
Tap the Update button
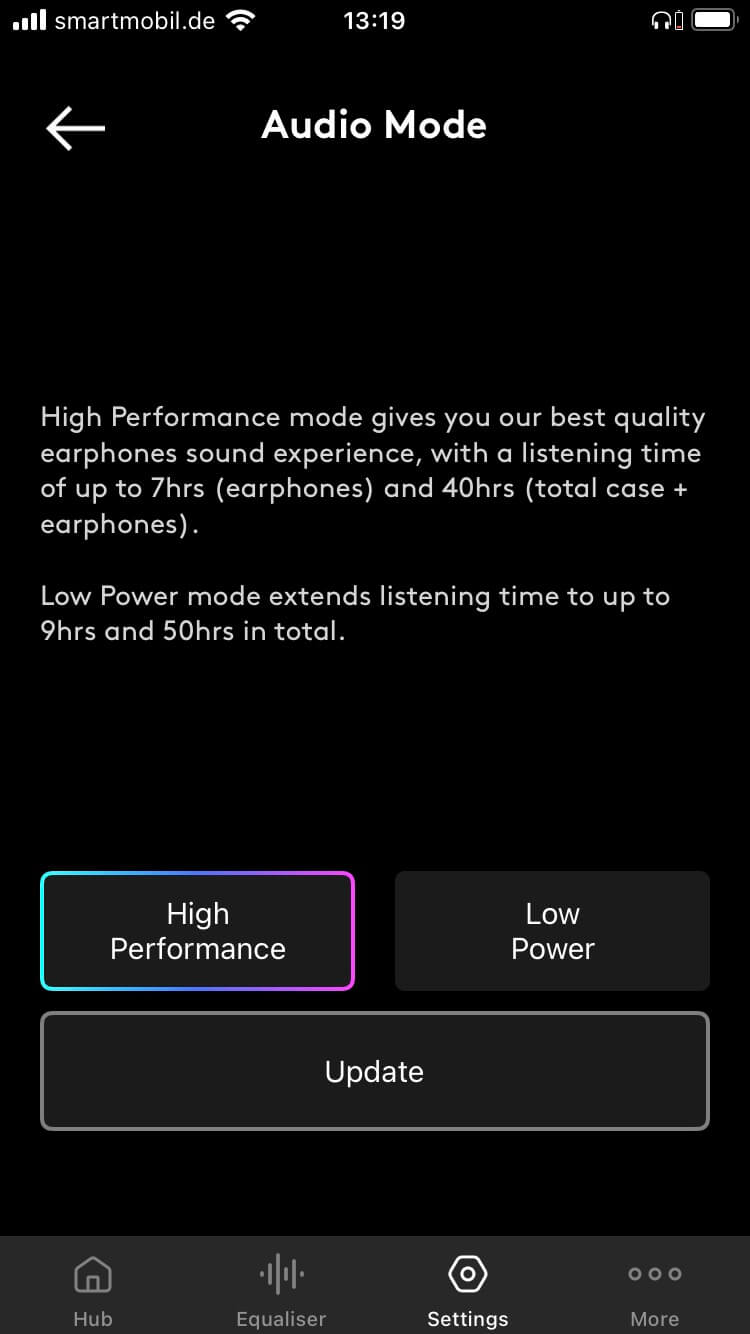(374, 1071)
